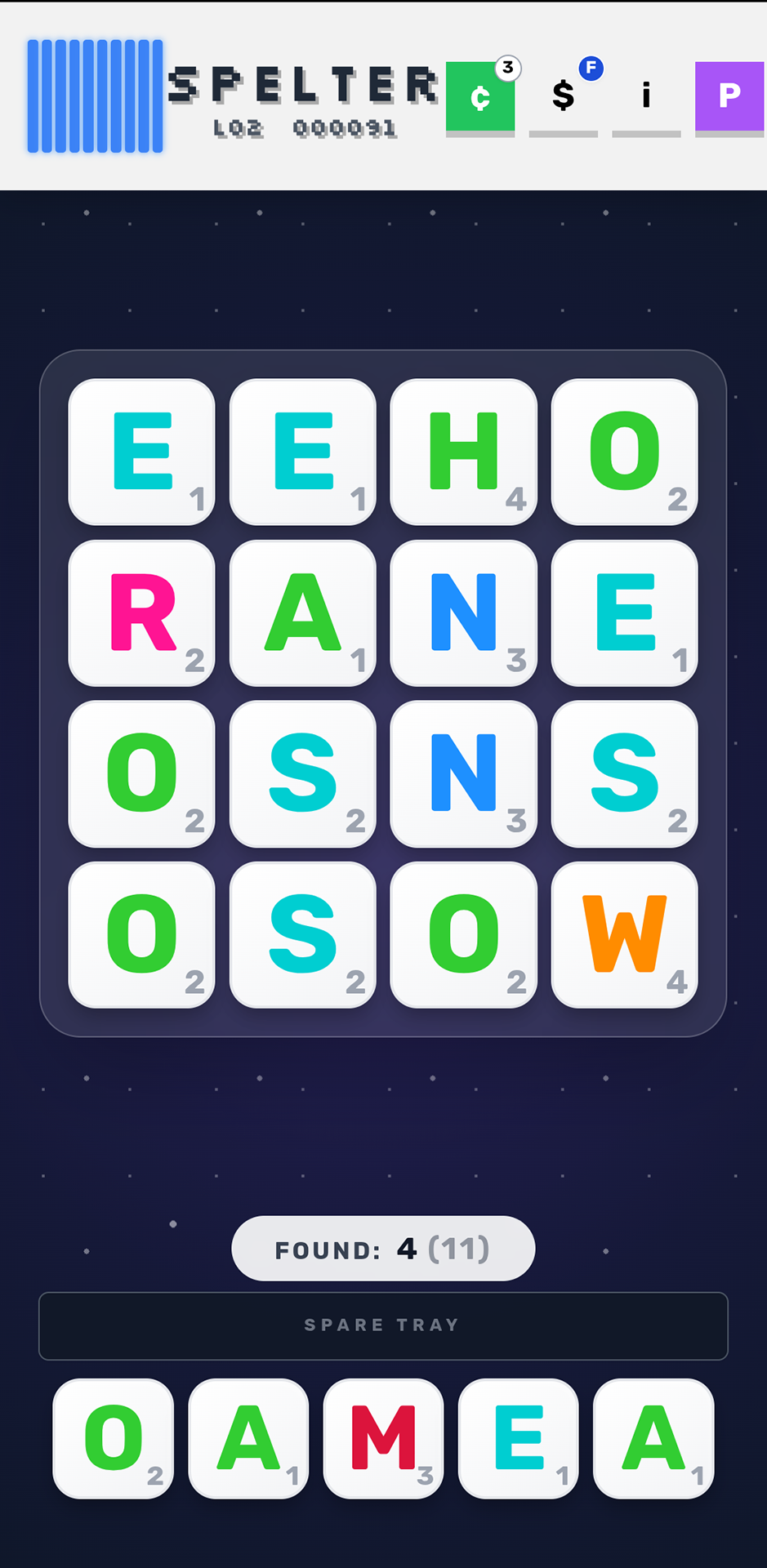Tap the green cent coin button
This screenshot has width=767, height=1568.
pyautogui.click(x=480, y=96)
